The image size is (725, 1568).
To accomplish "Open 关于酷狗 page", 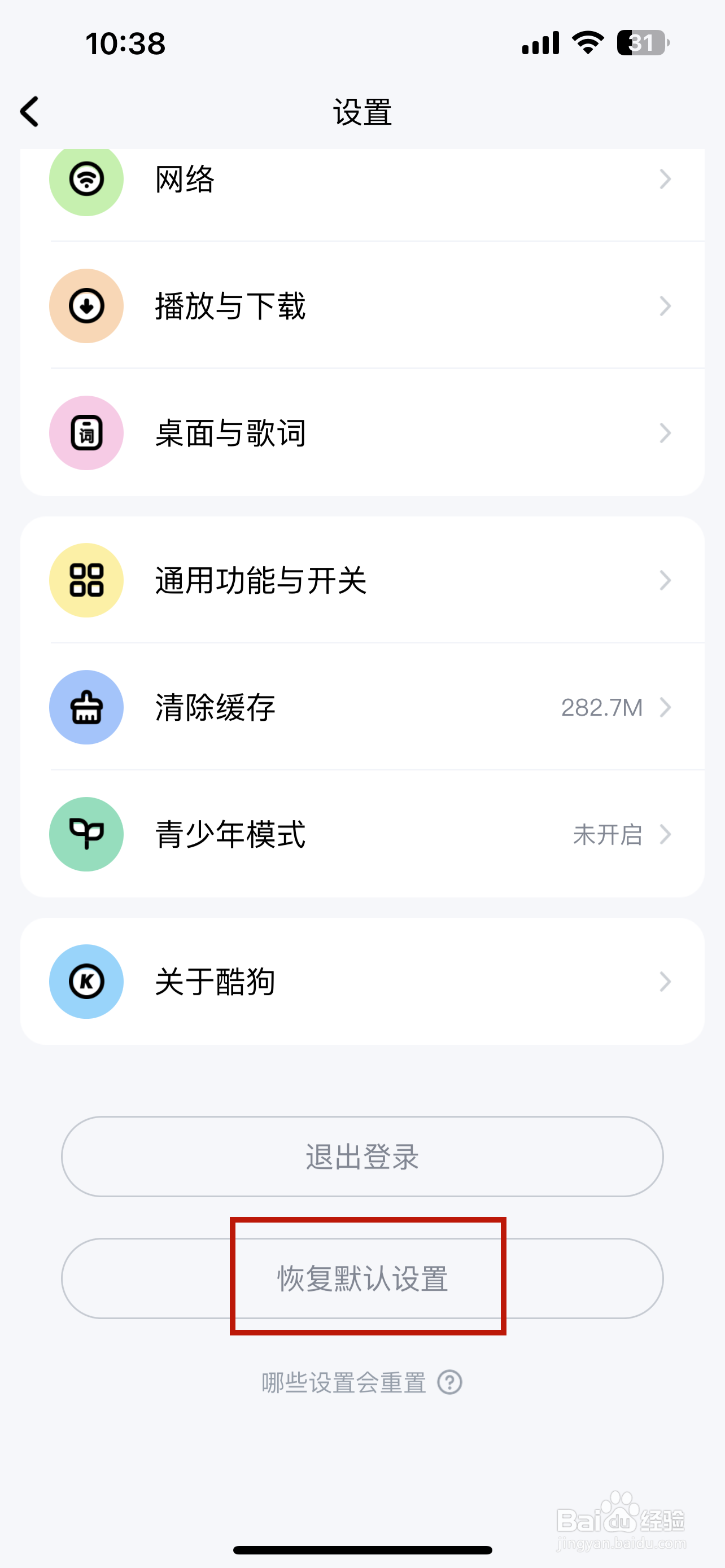I will 362,981.
